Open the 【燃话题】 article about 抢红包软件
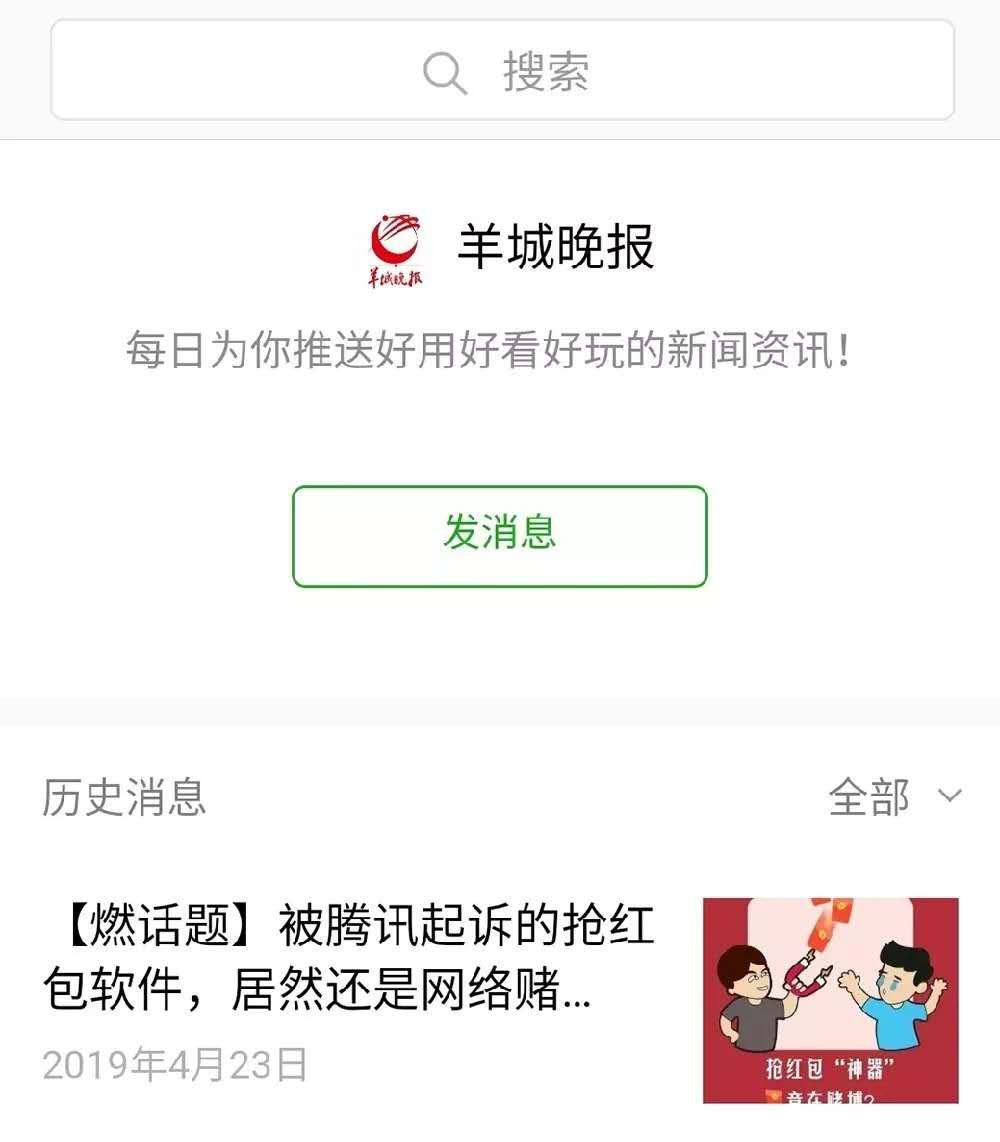The height and width of the screenshot is (1142, 1000). [x=348, y=960]
